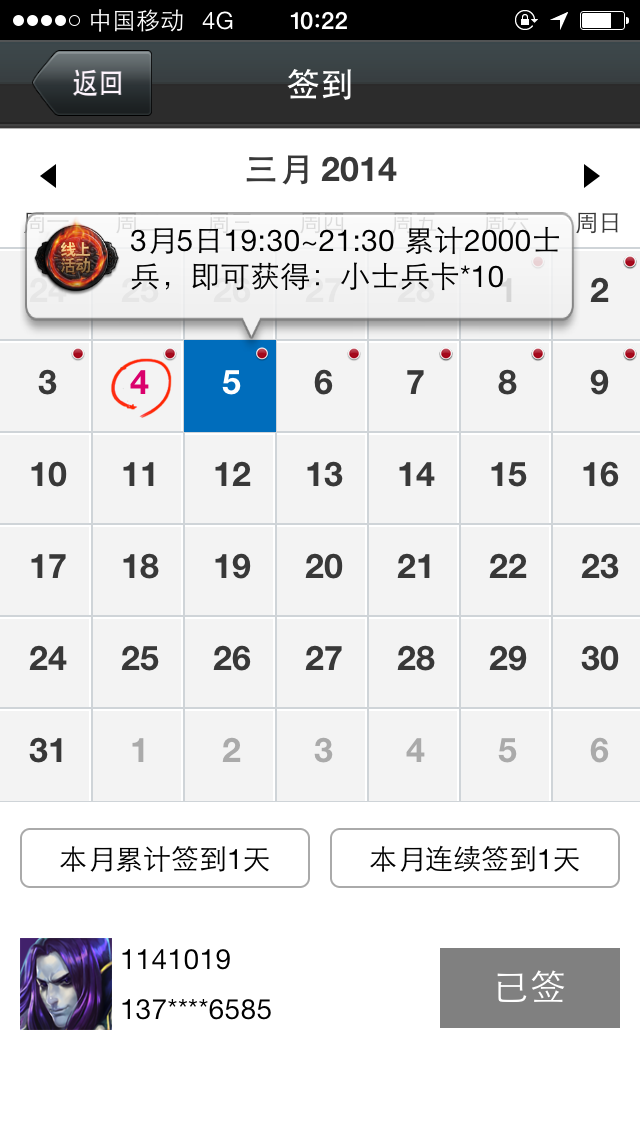
Task: Select March 9 on the calendar
Action: [x=599, y=385]
